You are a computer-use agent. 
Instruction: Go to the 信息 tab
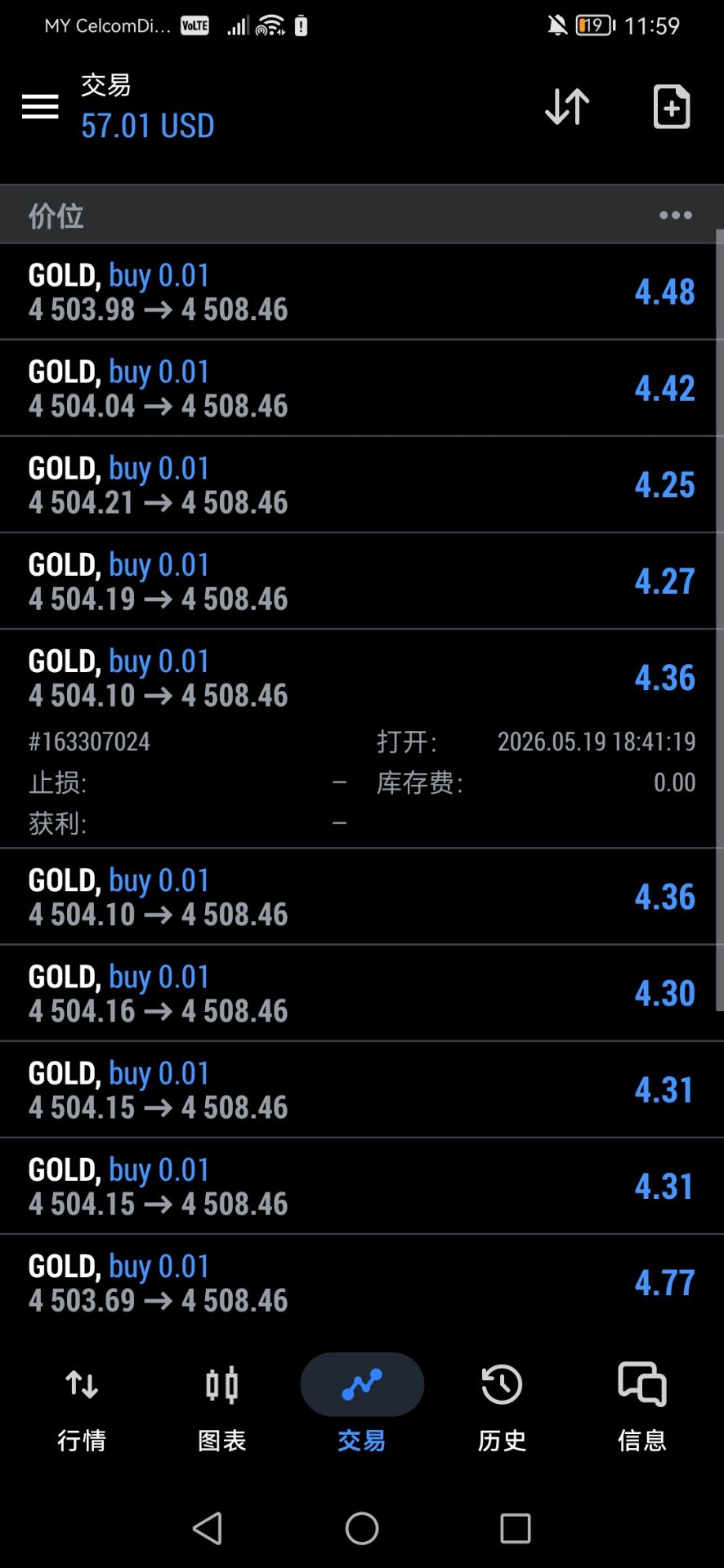pos(642,1406)
